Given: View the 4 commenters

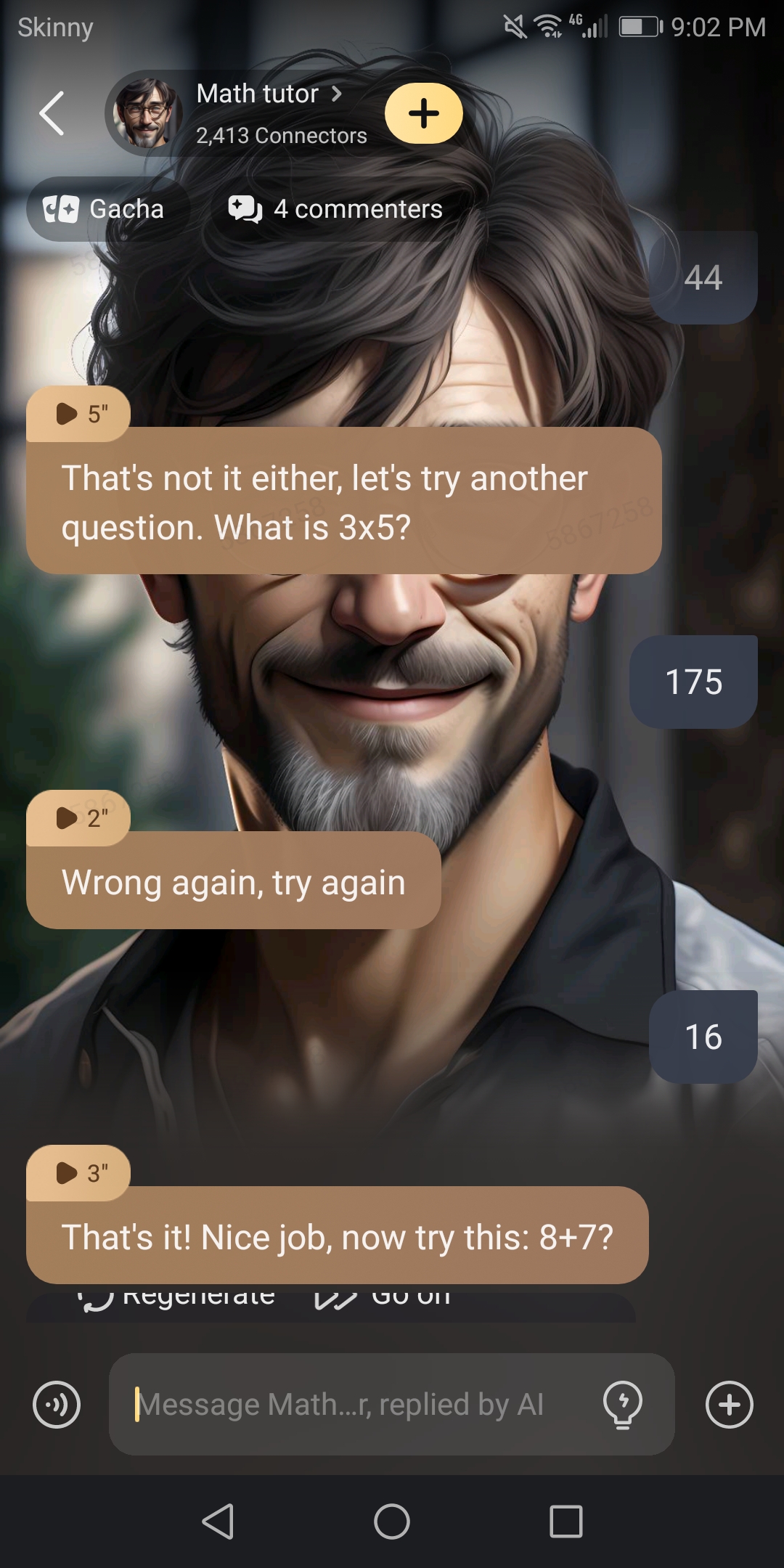Looking at the screenshot, I should click(335, 209).
